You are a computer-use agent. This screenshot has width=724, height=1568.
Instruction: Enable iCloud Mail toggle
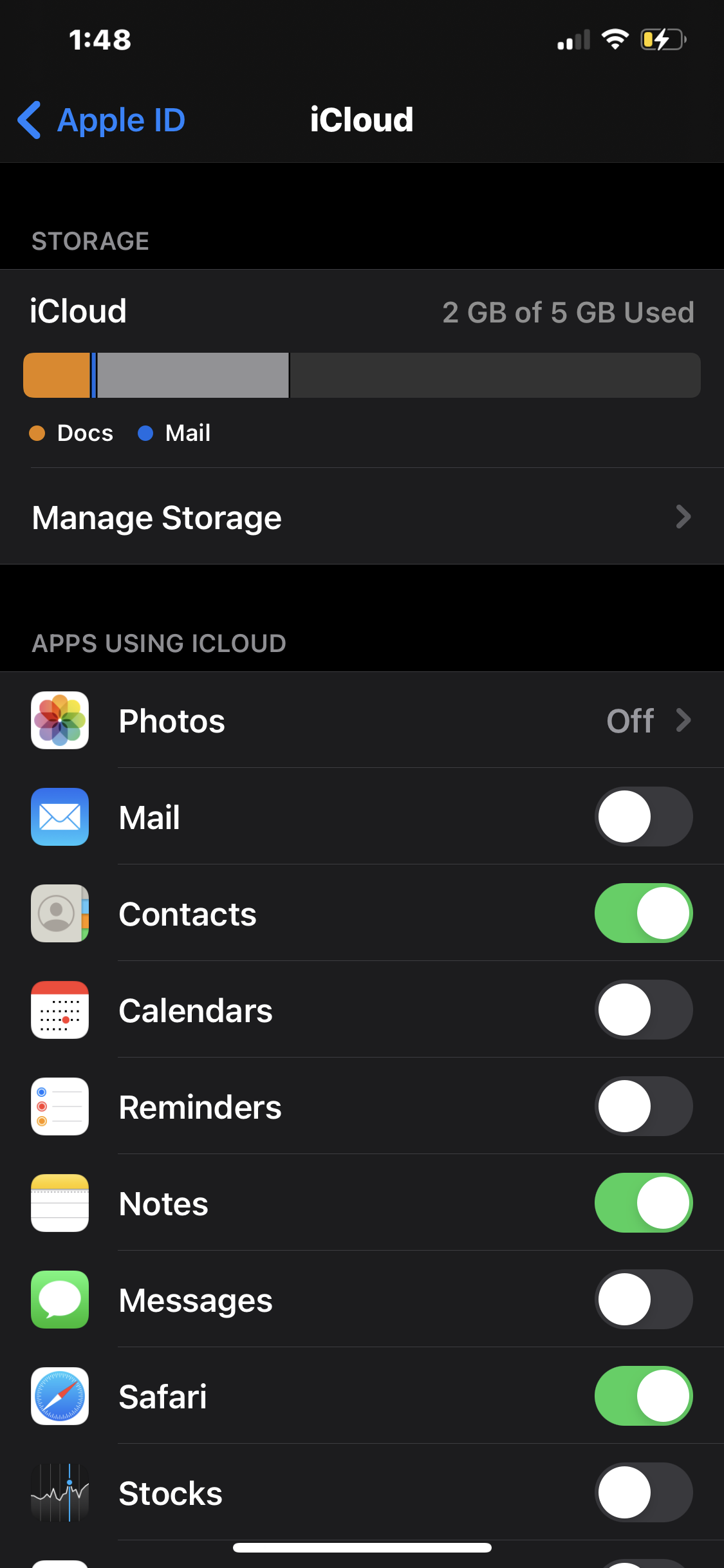[x=643, y=817]
